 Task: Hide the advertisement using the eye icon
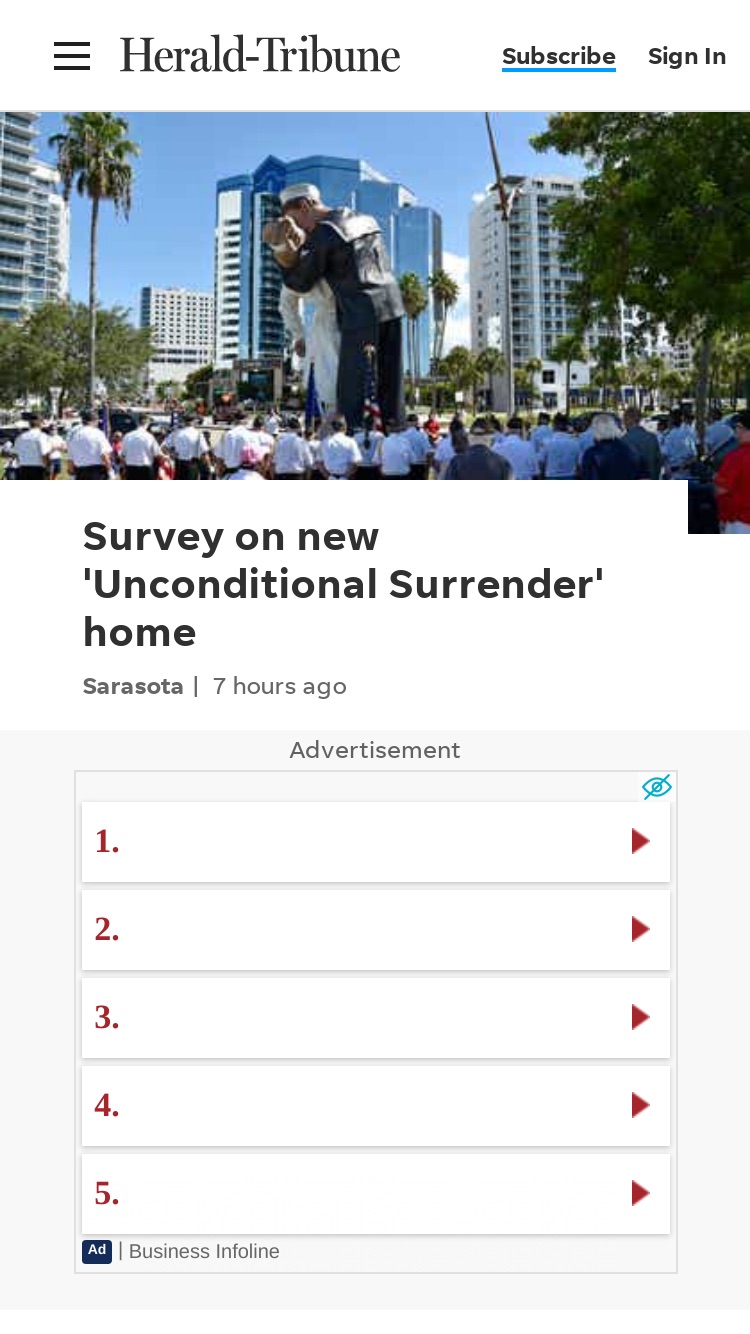[656, 787]
